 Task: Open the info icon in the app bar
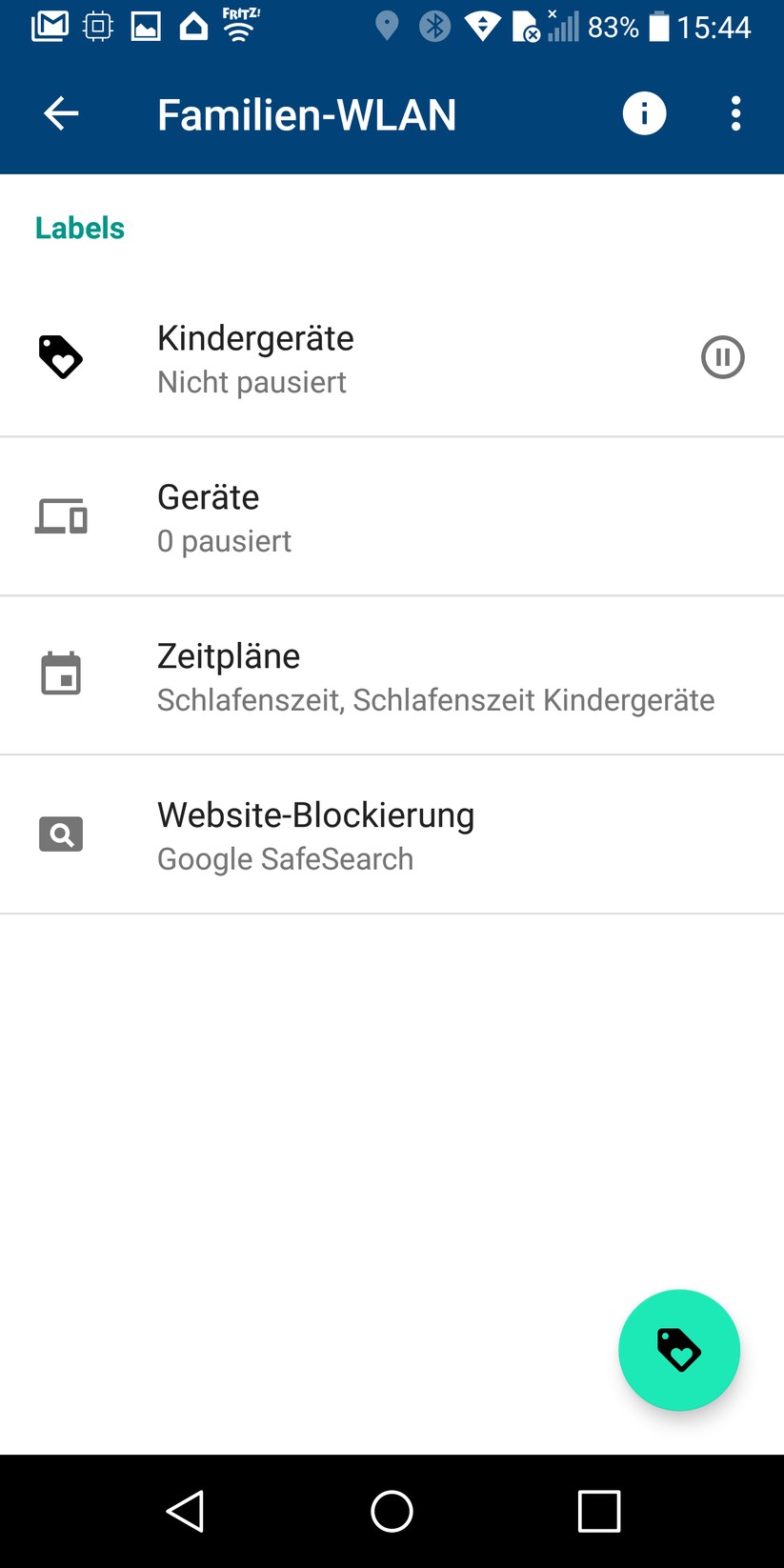(644, 114)
